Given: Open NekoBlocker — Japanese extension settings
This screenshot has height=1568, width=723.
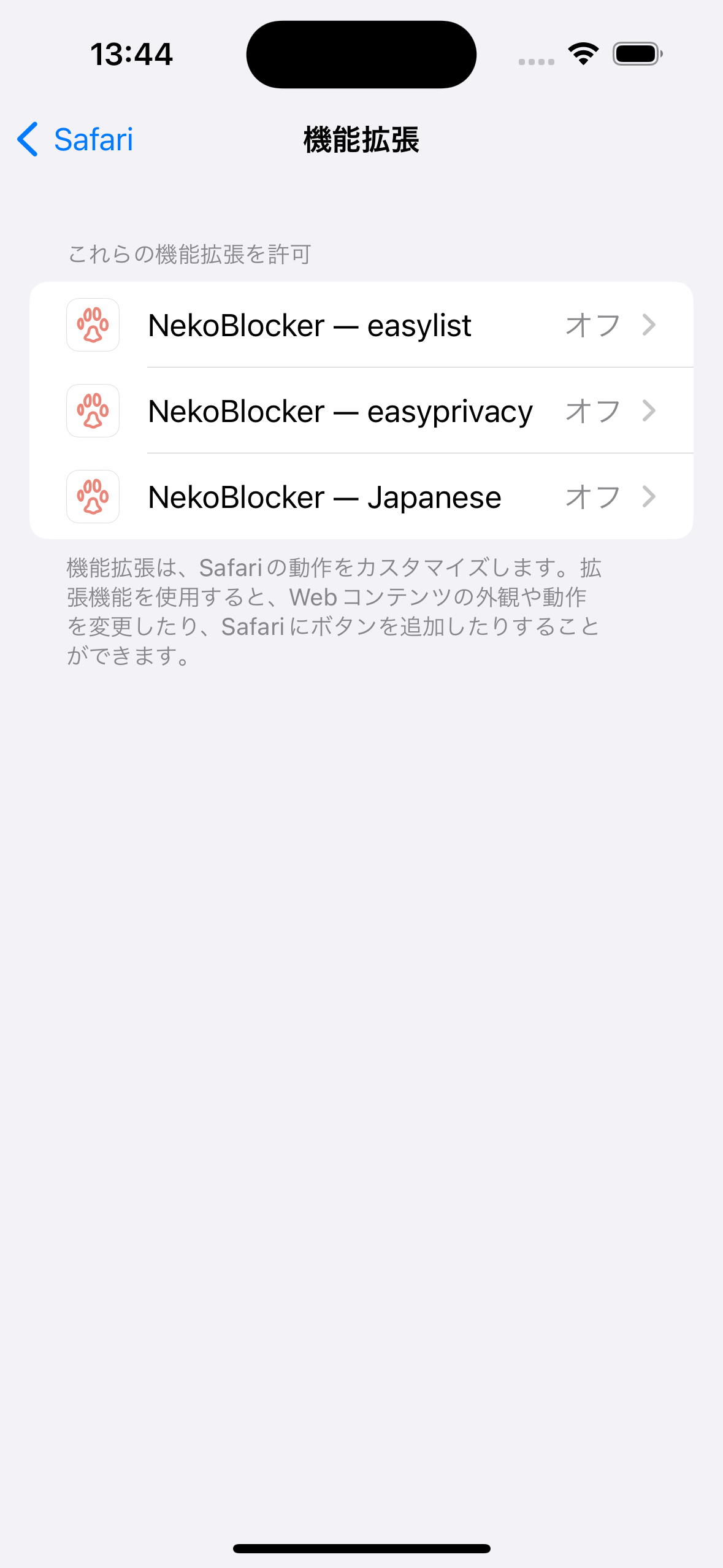Looking at the screenshot, I should 361,496.
